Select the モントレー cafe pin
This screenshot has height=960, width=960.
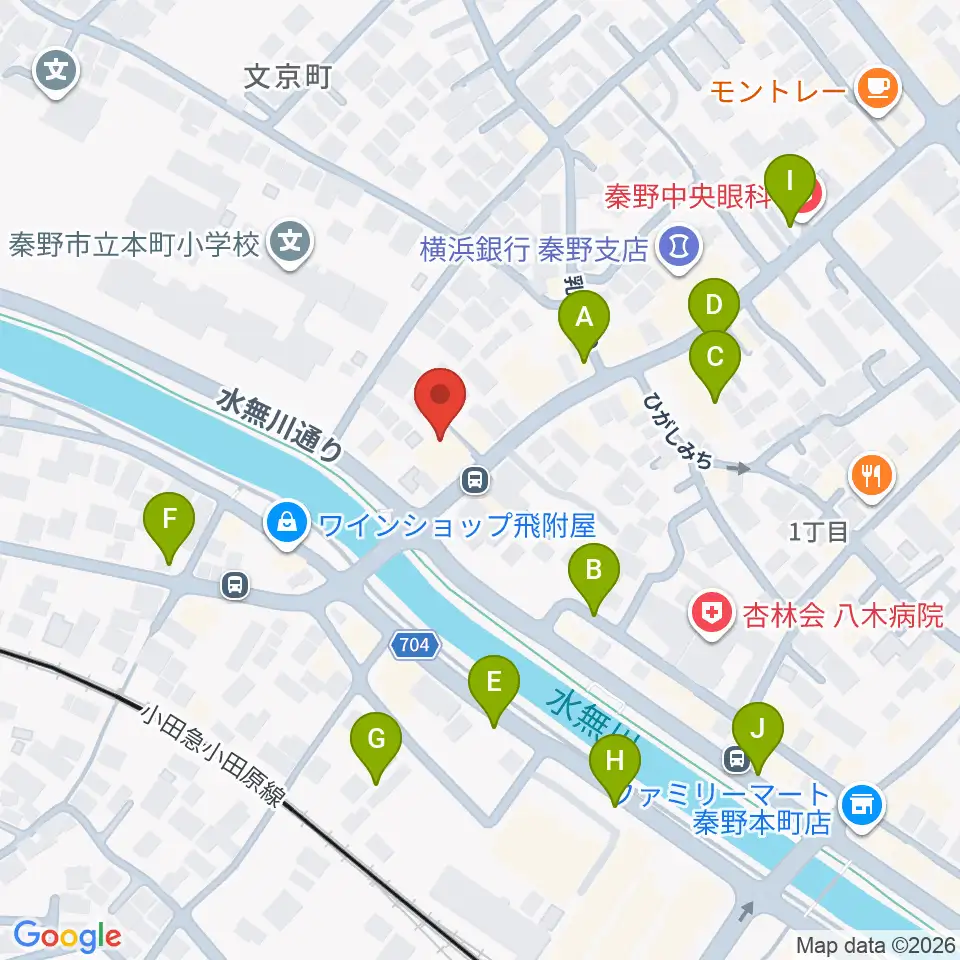click(878, 91)
